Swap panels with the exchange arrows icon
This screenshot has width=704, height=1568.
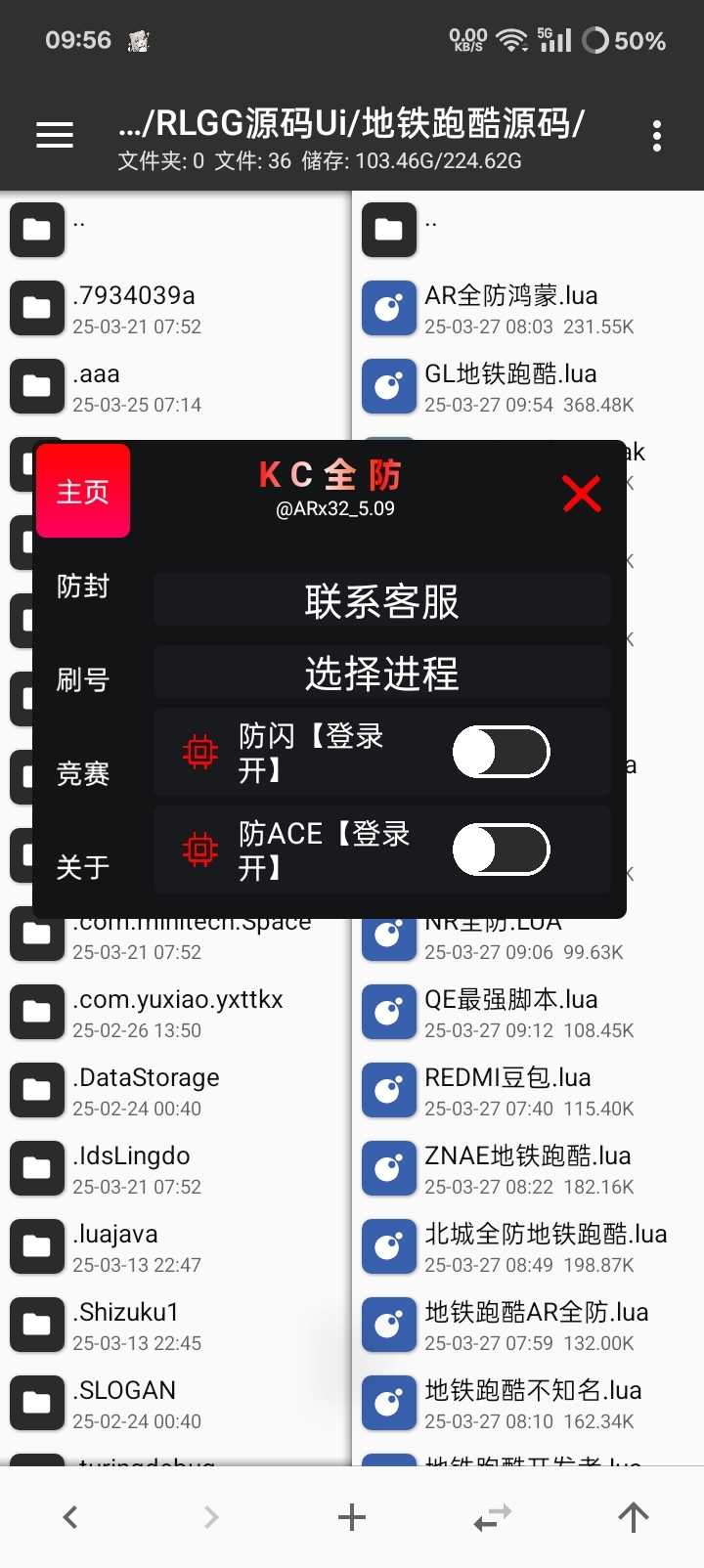(x=492, y=1517)
